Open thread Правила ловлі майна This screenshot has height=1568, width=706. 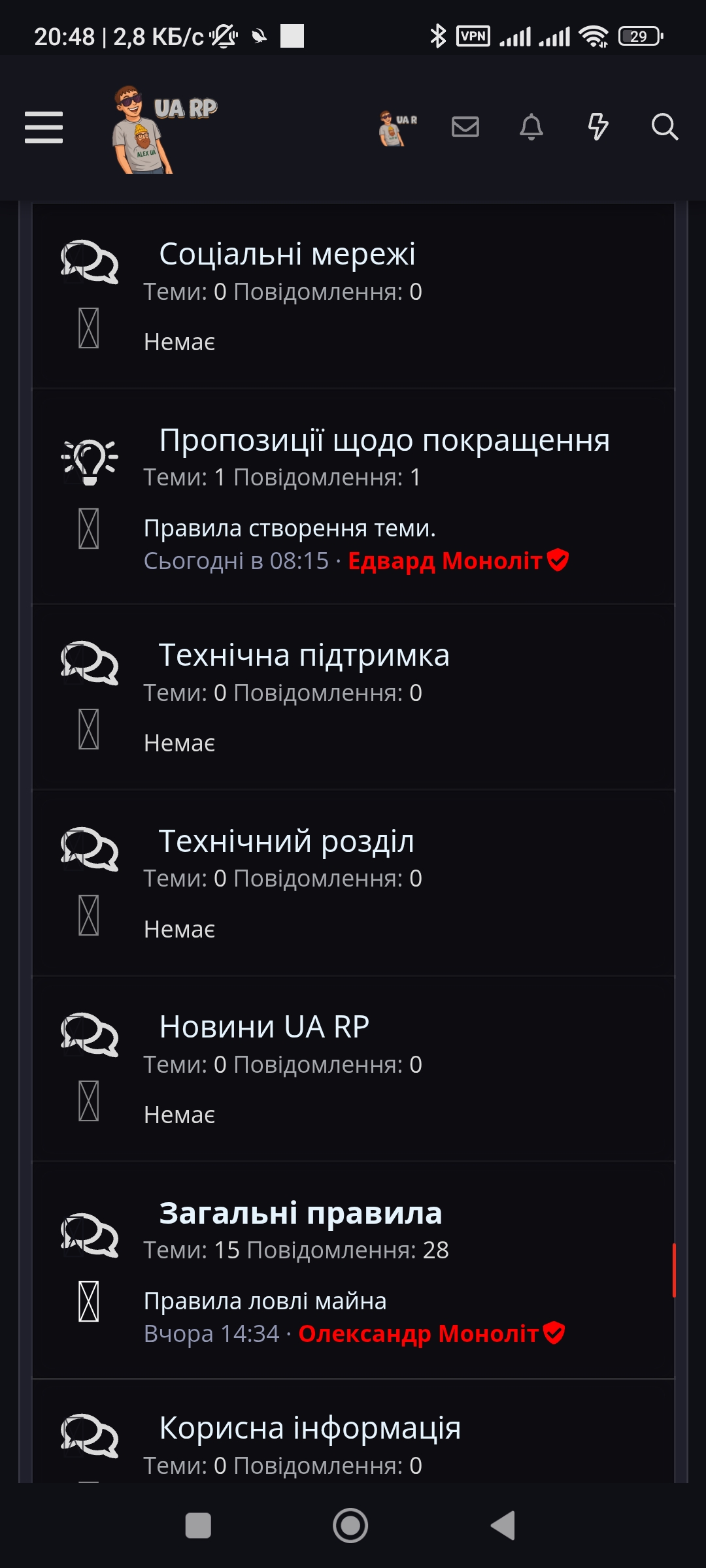[265, 1301]
